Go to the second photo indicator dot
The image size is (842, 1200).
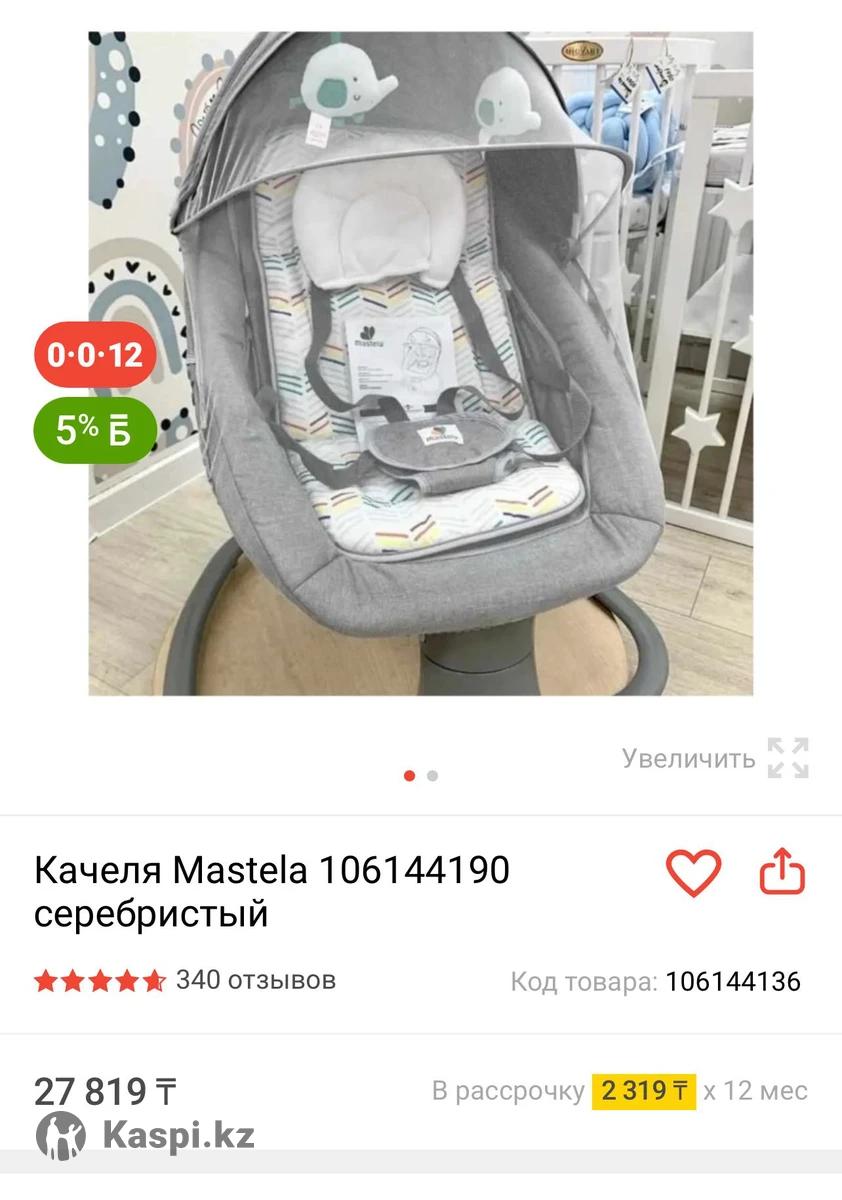click(432, 776)
